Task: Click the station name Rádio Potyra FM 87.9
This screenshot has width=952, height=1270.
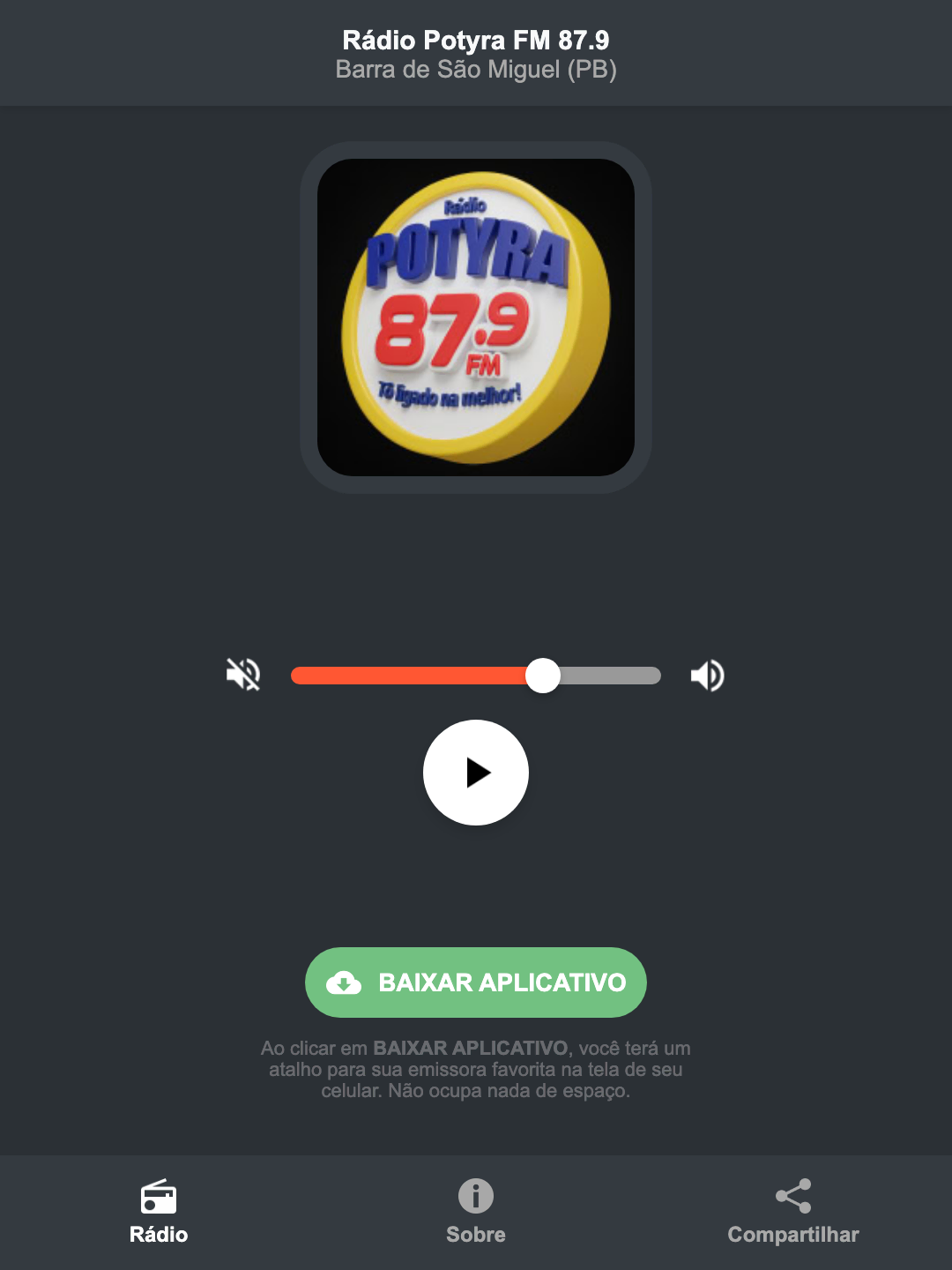Action: click(x=476, y=40)
